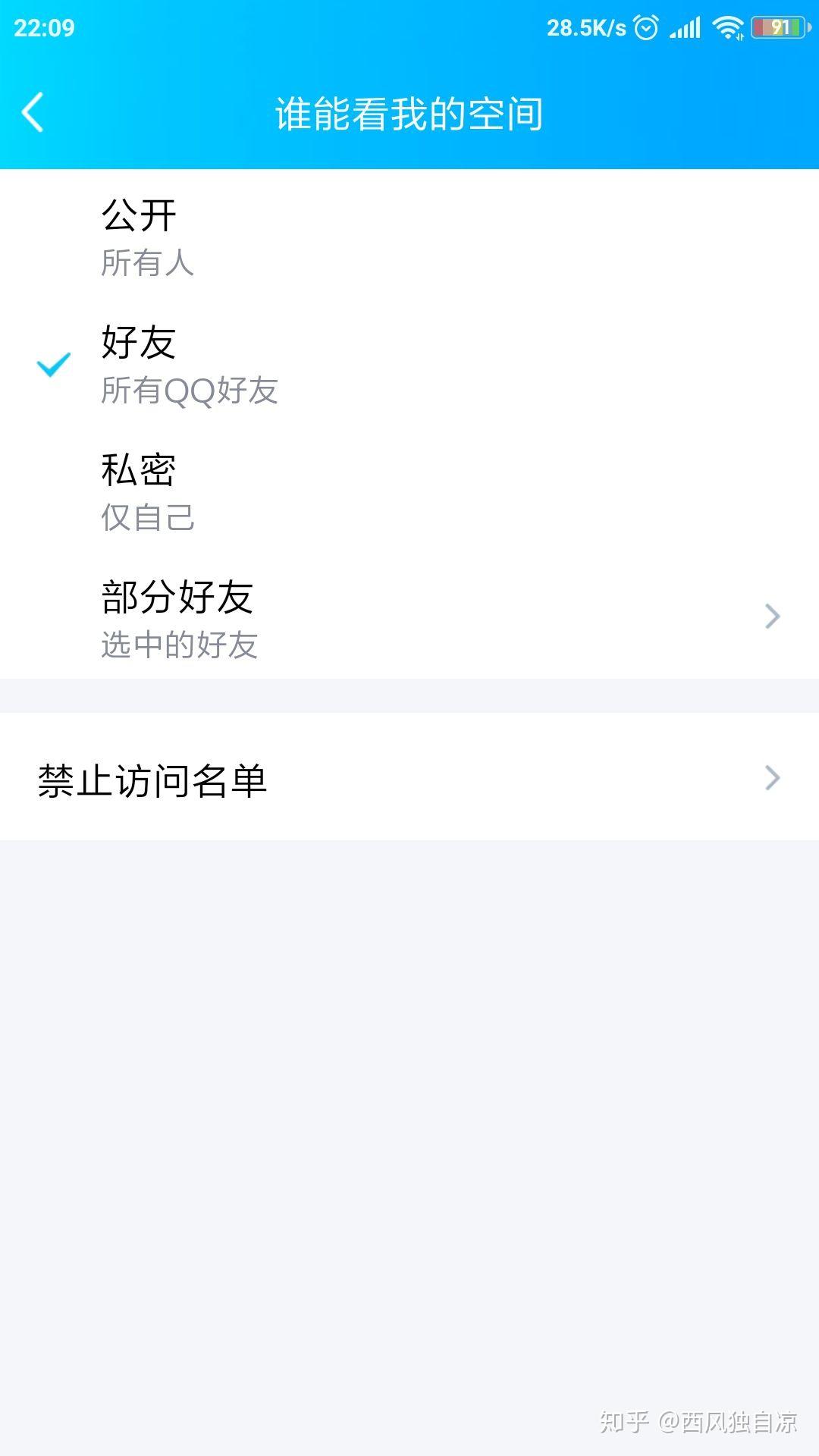Screen dimensions: 819x1456
Task: Open 禁止访问名单 via its chevron arrow
Action: point(773,777)
